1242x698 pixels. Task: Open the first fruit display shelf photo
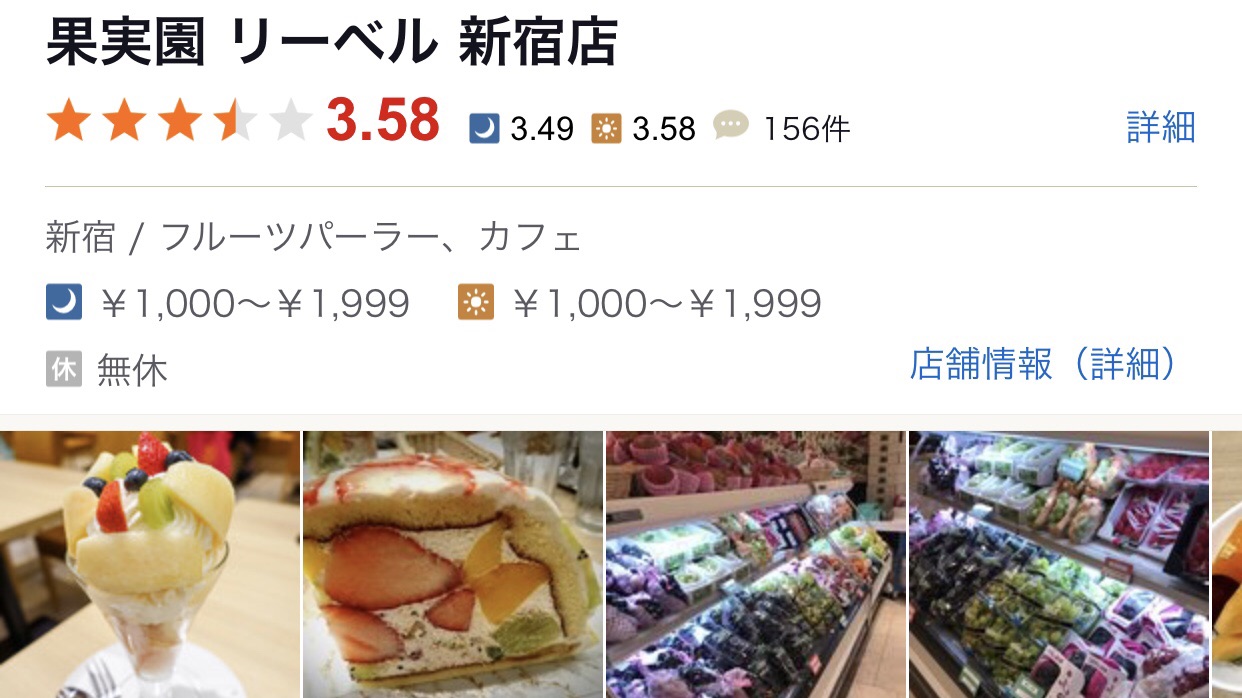click(x=755, y=564)
